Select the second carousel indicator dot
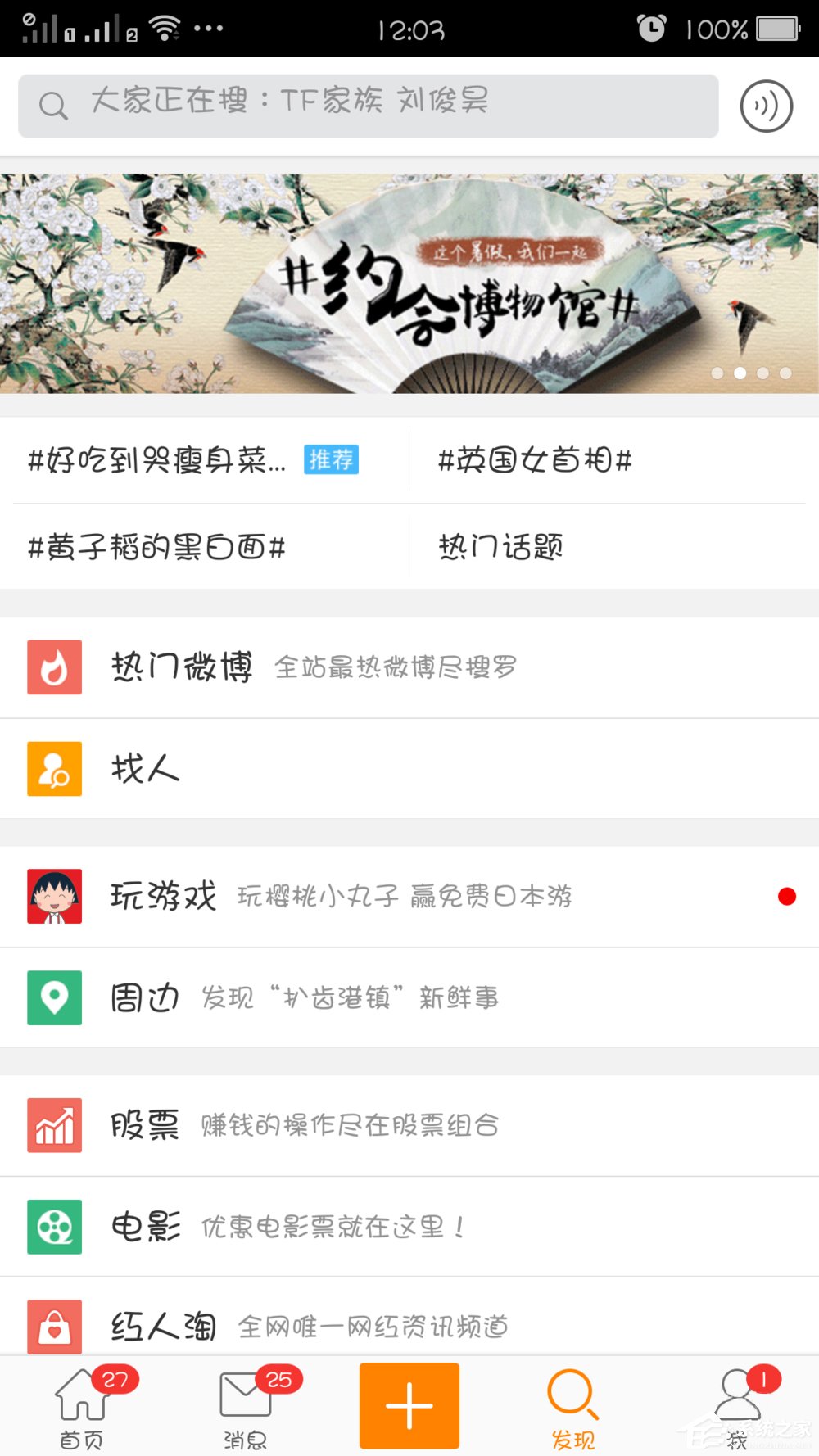The image size is (819, 1456). click(x=740, y=373)
